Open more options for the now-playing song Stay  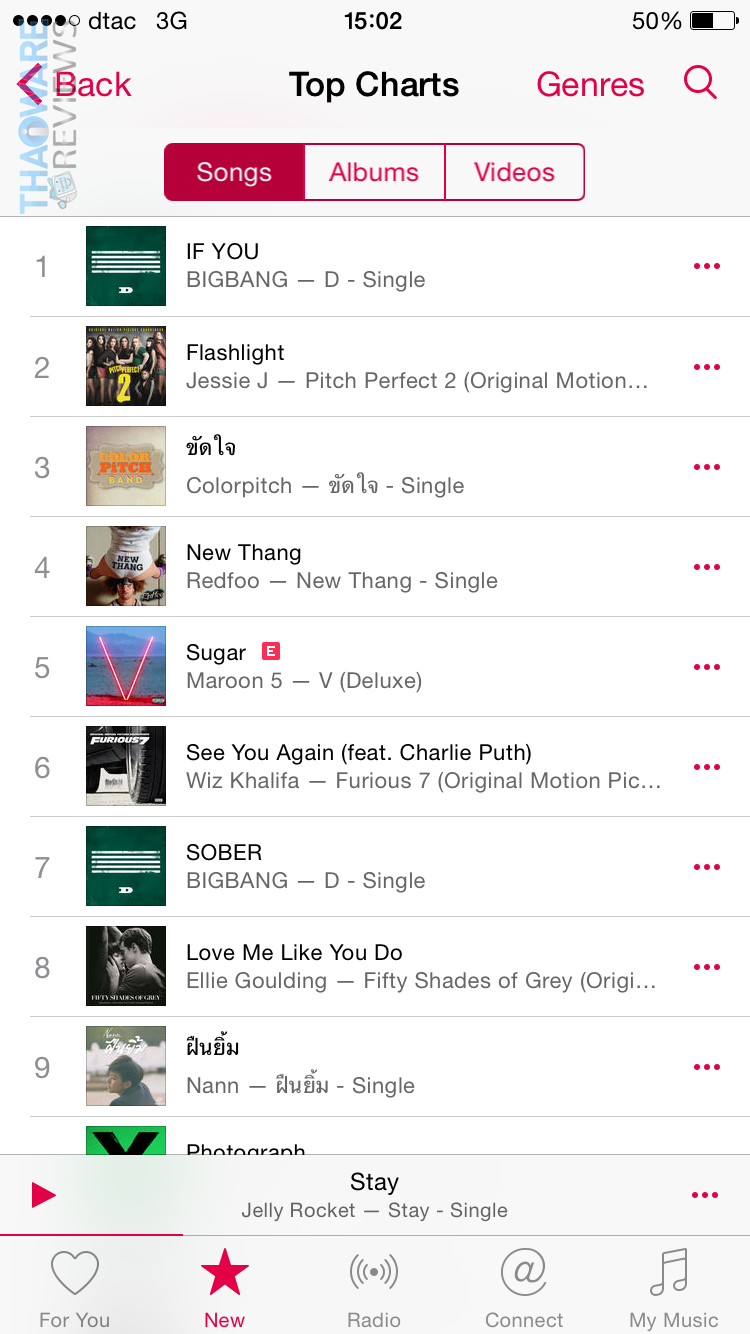click(704, 1195)
